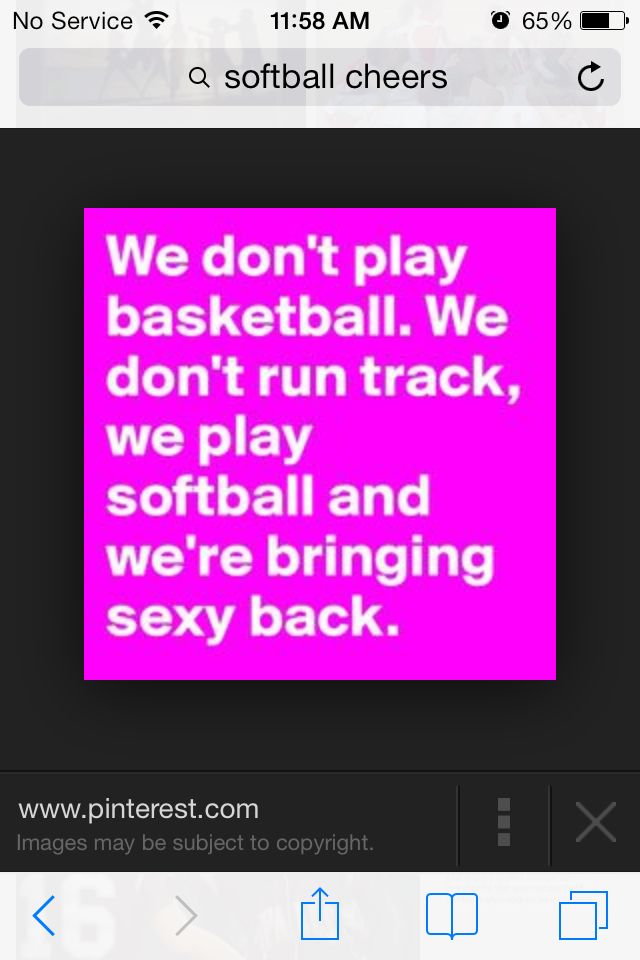Open Safari bookmarks
This screenshot has height=960, width=640.
[452, 915]
